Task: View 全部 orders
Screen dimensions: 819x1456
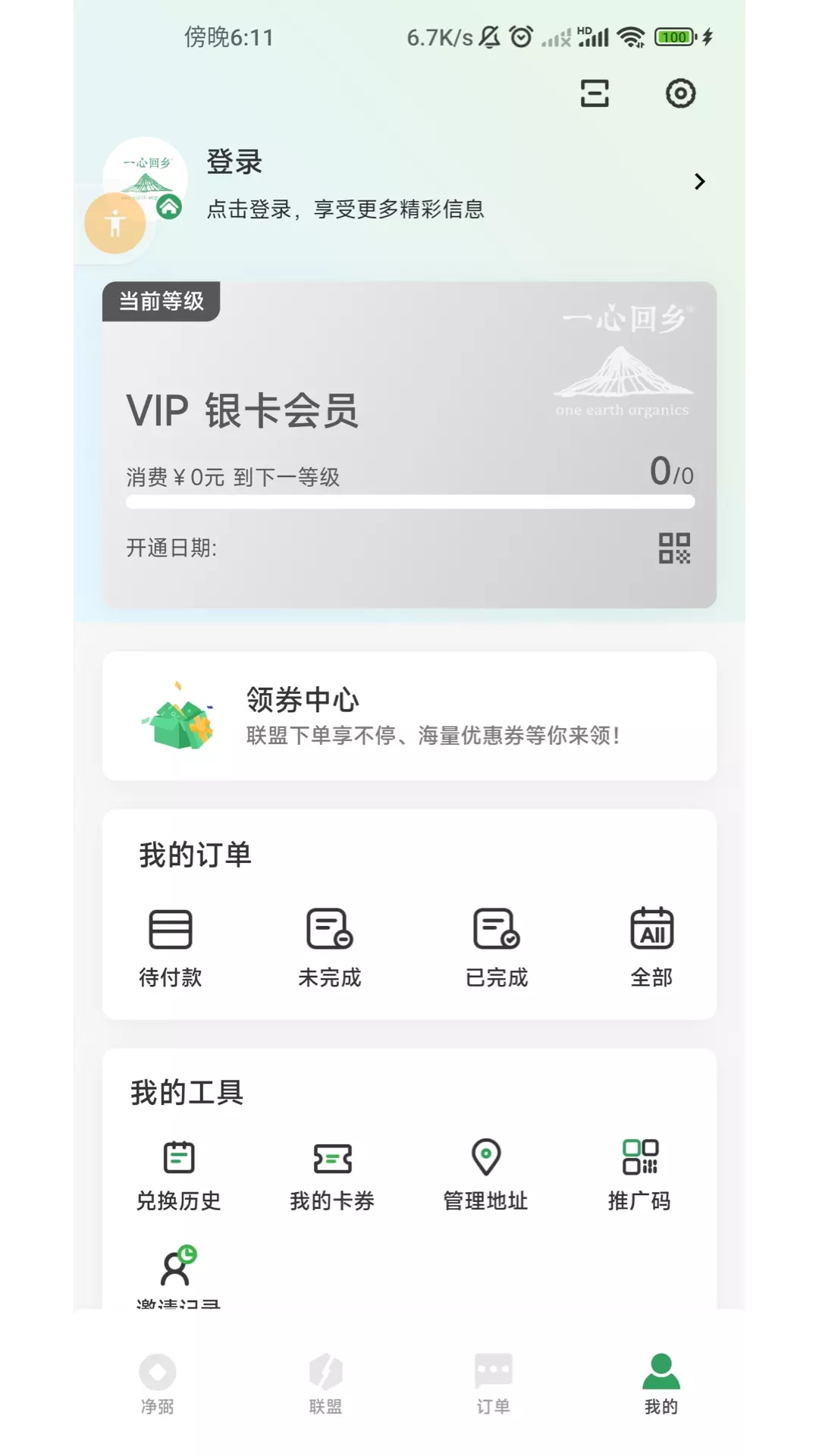Action: pyautogui.click(x=652, y=948)
